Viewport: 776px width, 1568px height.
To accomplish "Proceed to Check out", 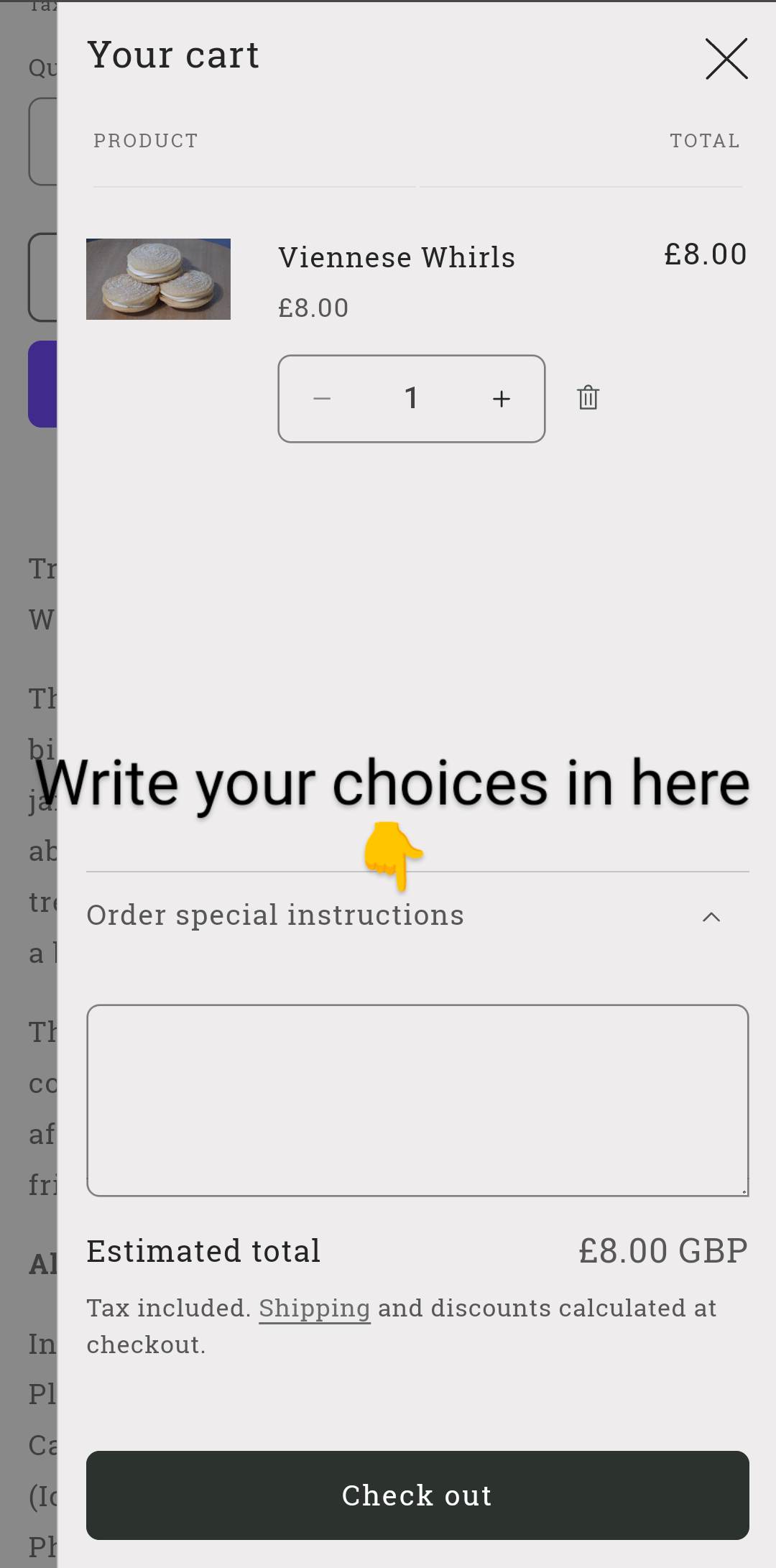I will pyautogui.click(x=417, y=1495).
